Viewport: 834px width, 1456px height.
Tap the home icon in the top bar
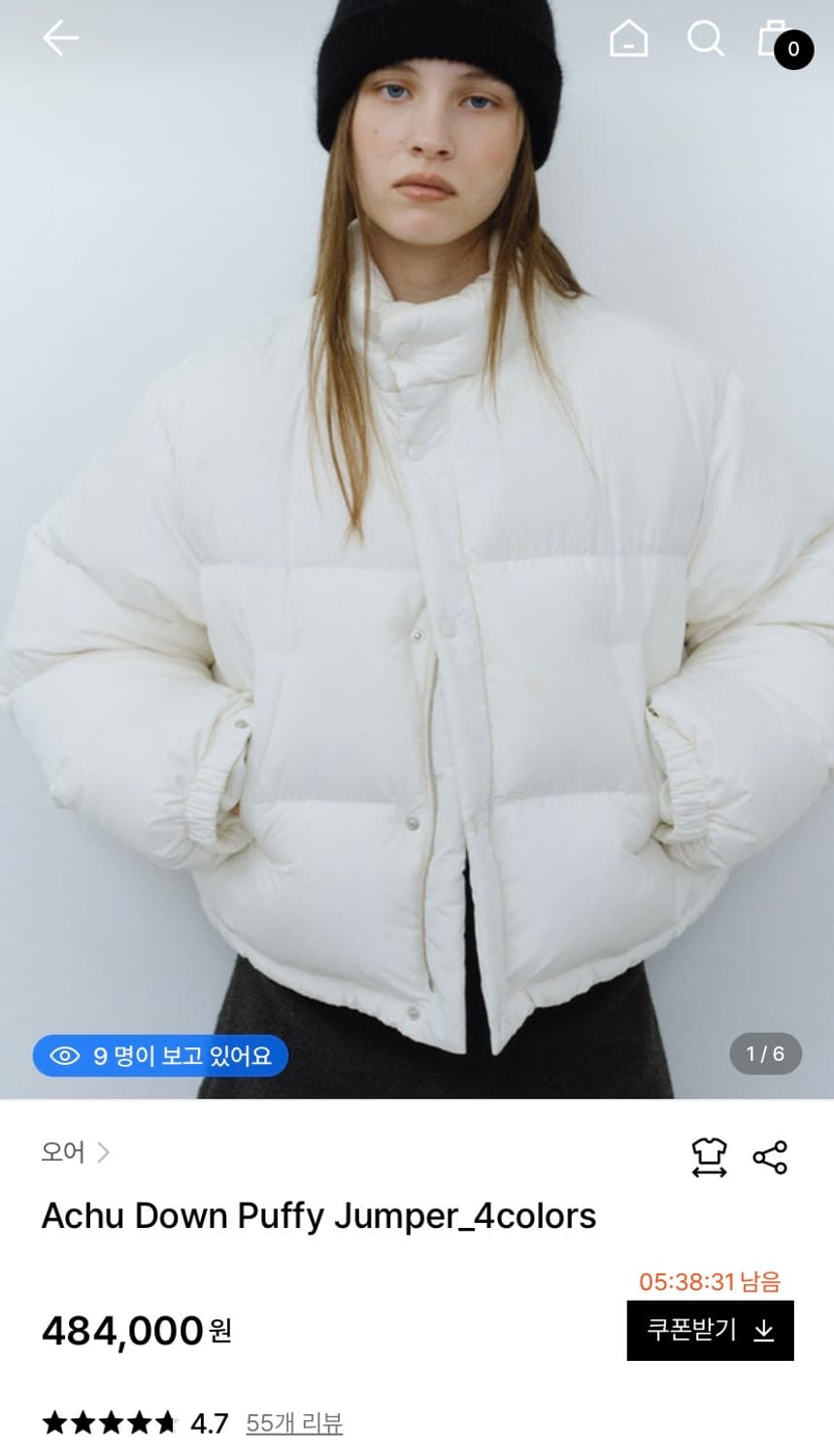628,41
